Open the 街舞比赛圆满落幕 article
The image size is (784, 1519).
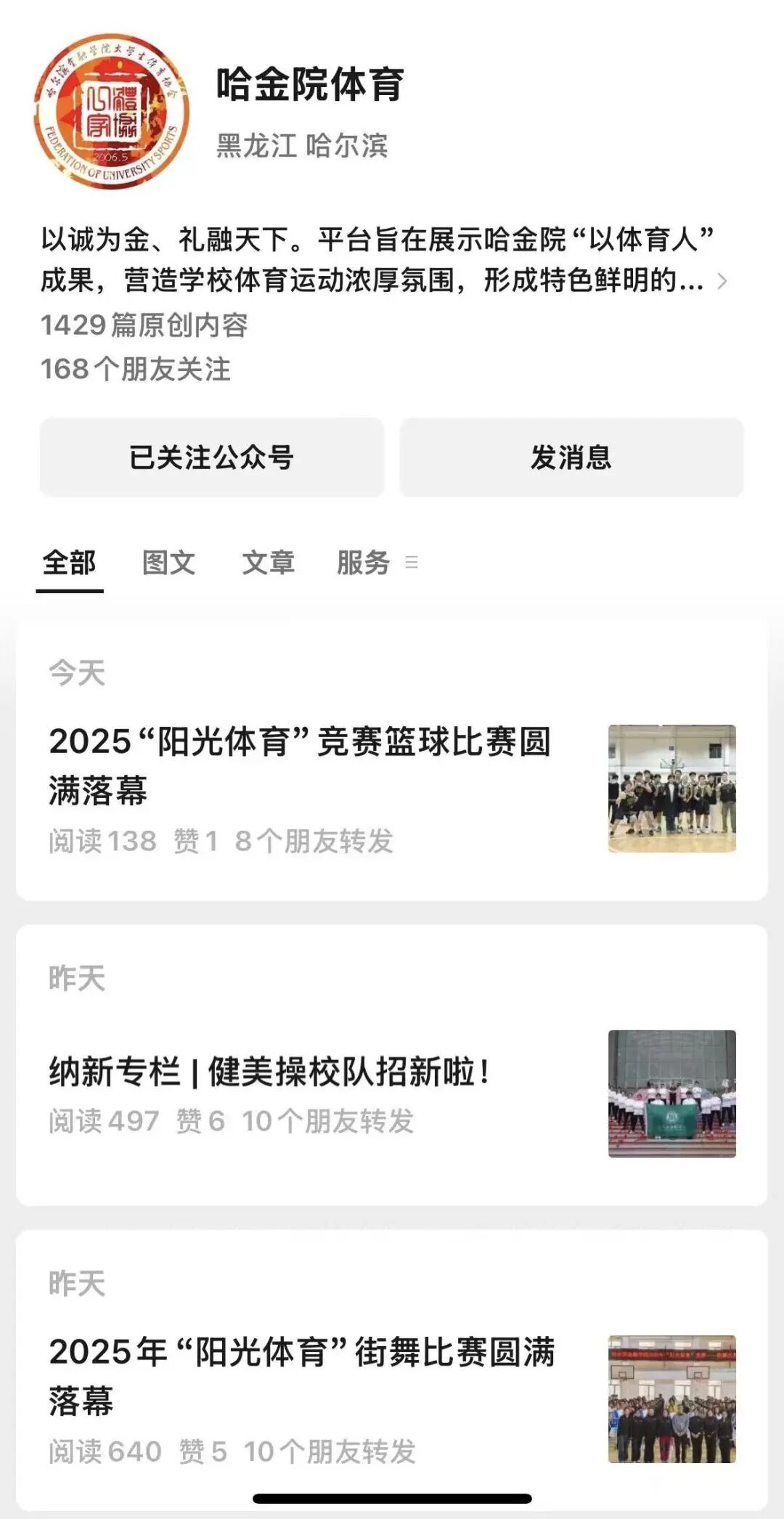301,1375
